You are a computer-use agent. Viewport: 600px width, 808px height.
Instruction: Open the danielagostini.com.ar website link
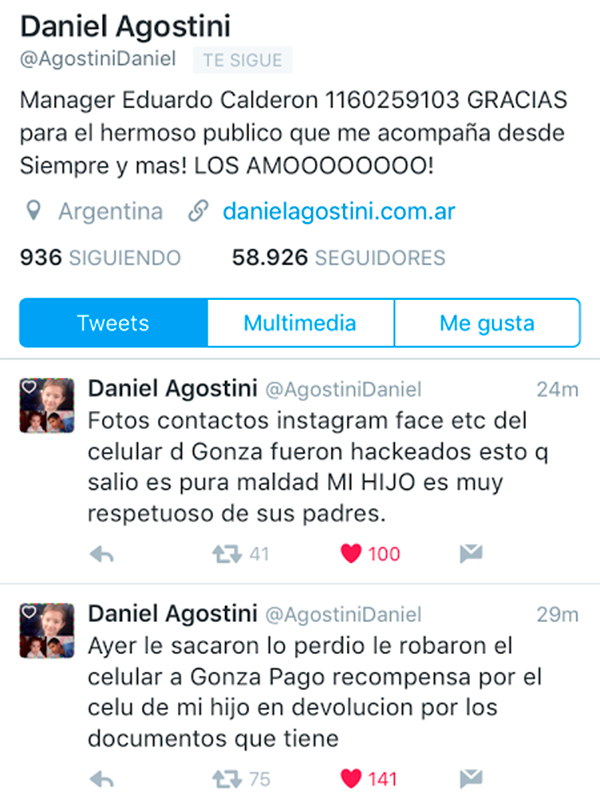340,212
